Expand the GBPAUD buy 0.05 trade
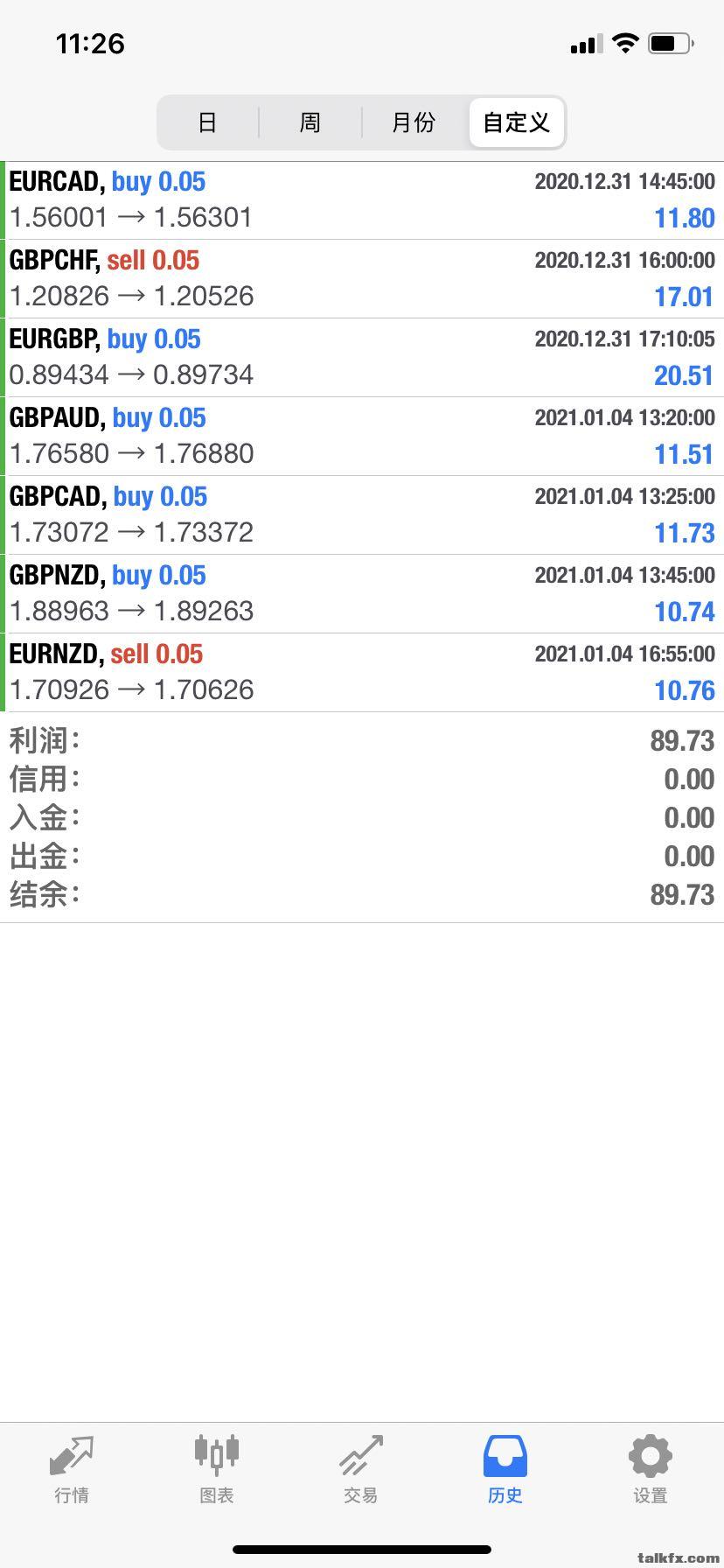724x1568 pixels. point(362,437)
